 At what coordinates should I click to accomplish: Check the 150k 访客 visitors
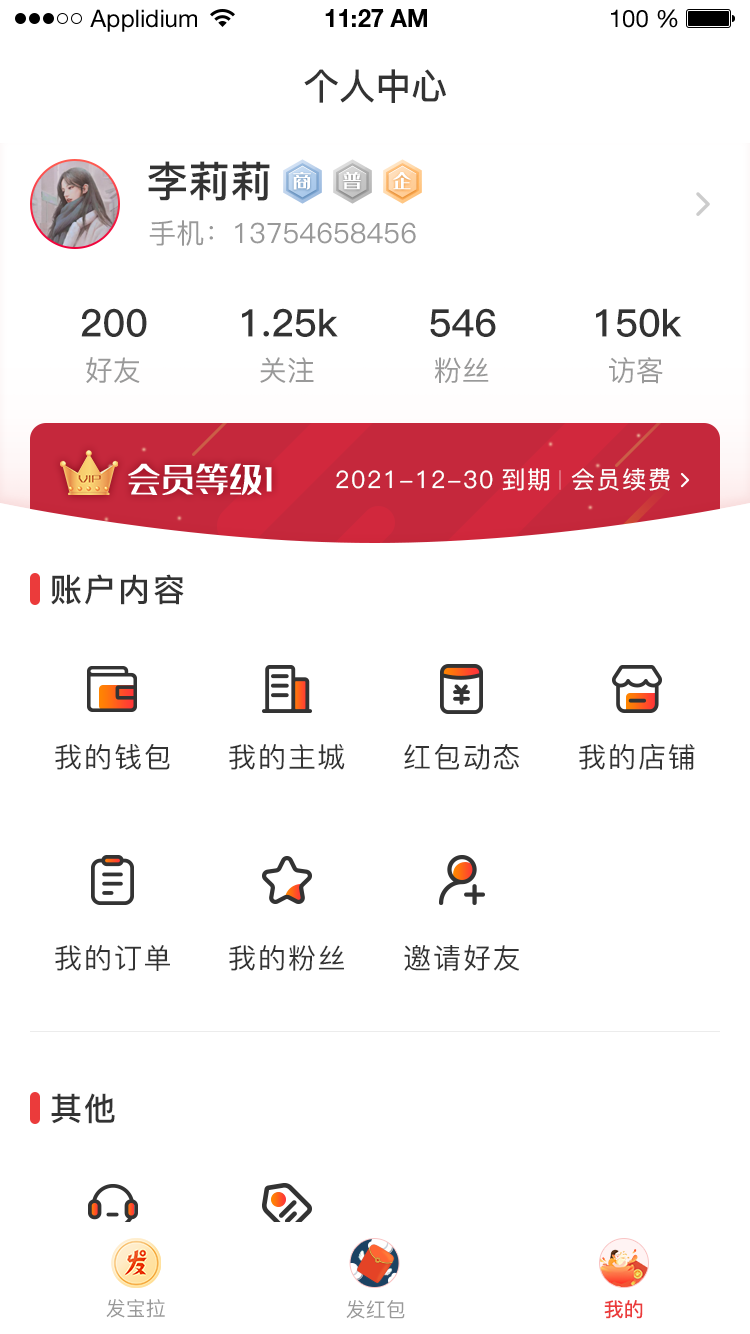click(636, 344)
